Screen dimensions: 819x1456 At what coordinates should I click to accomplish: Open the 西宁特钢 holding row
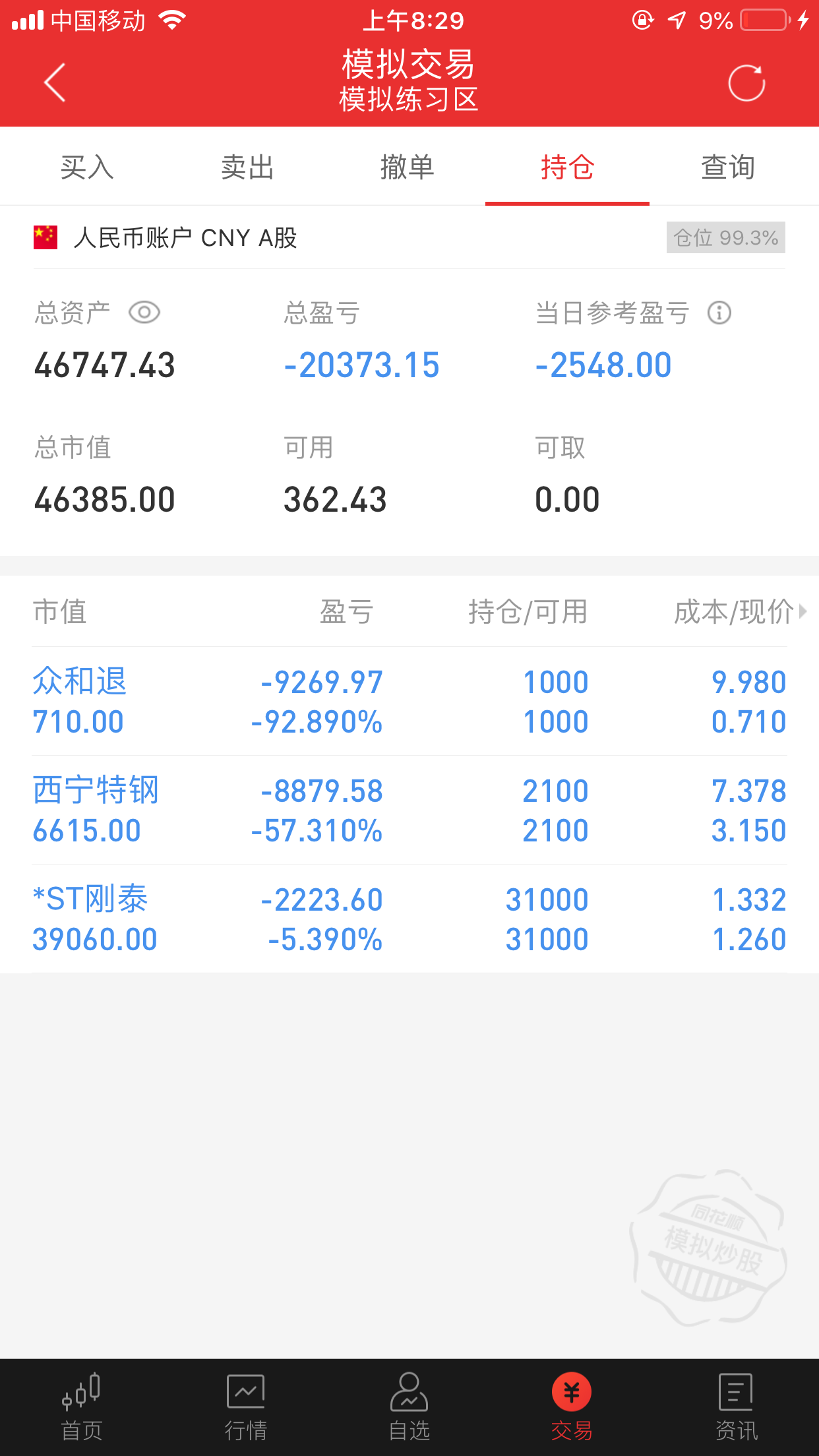click(x=409, y=810)
